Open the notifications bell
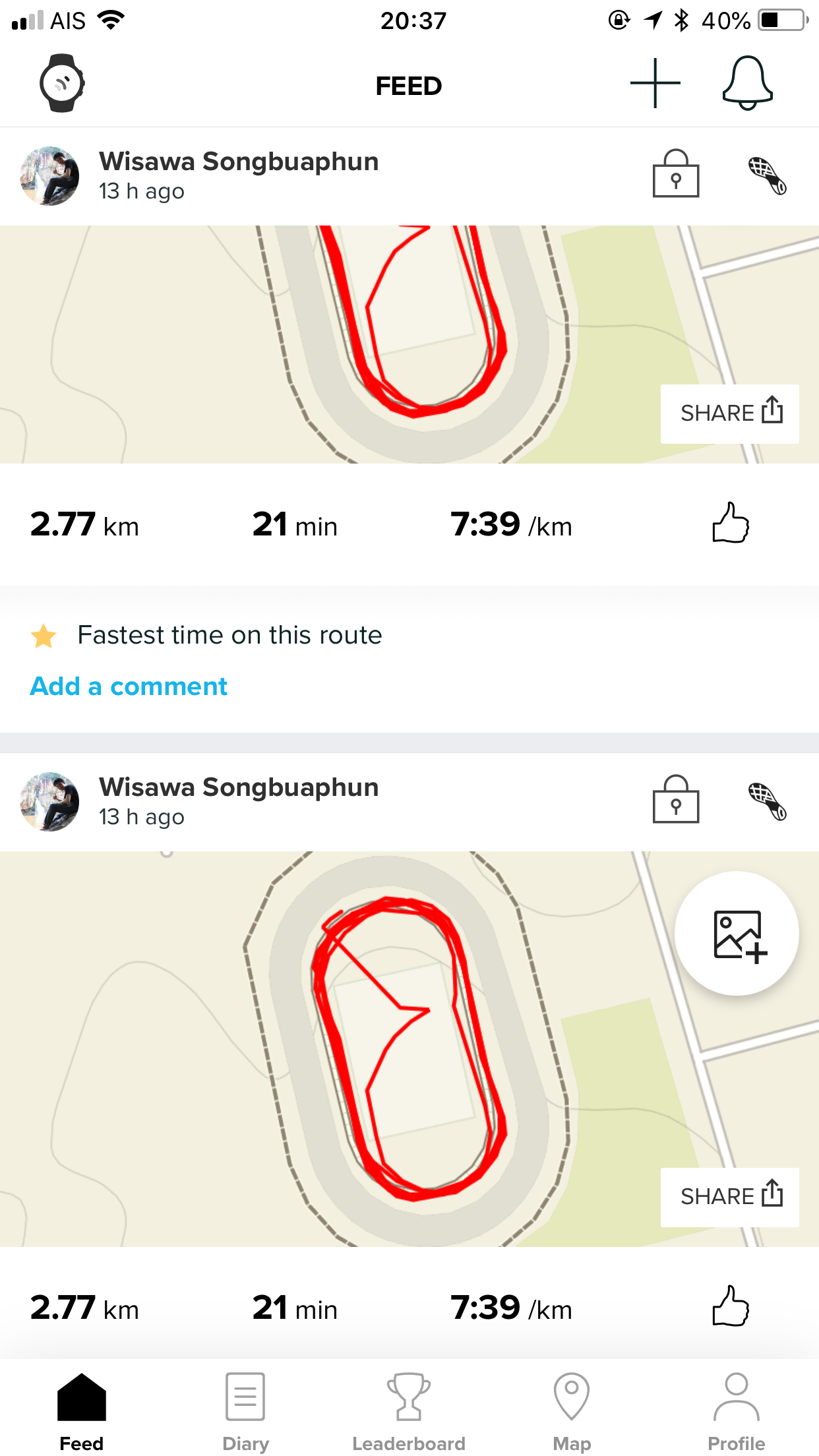 [746, 84]
